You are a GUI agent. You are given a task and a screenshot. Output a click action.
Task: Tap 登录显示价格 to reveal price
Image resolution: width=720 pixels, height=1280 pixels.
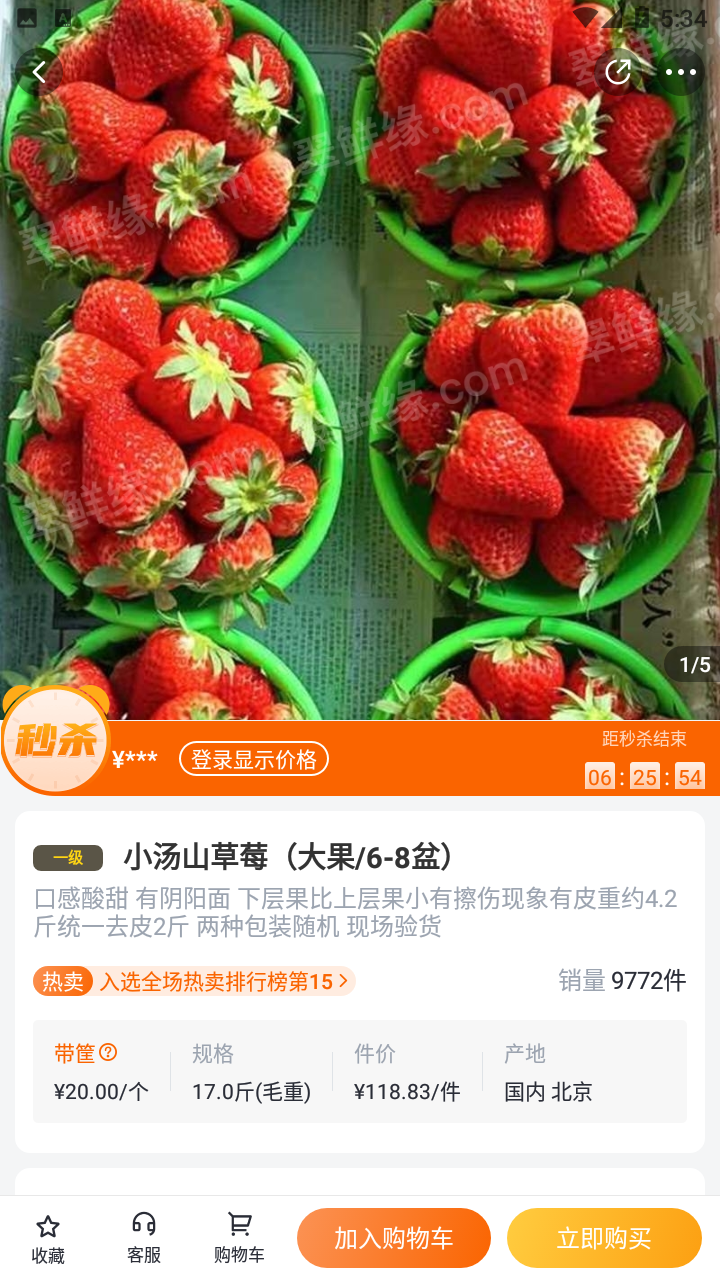tap(254, 759)
